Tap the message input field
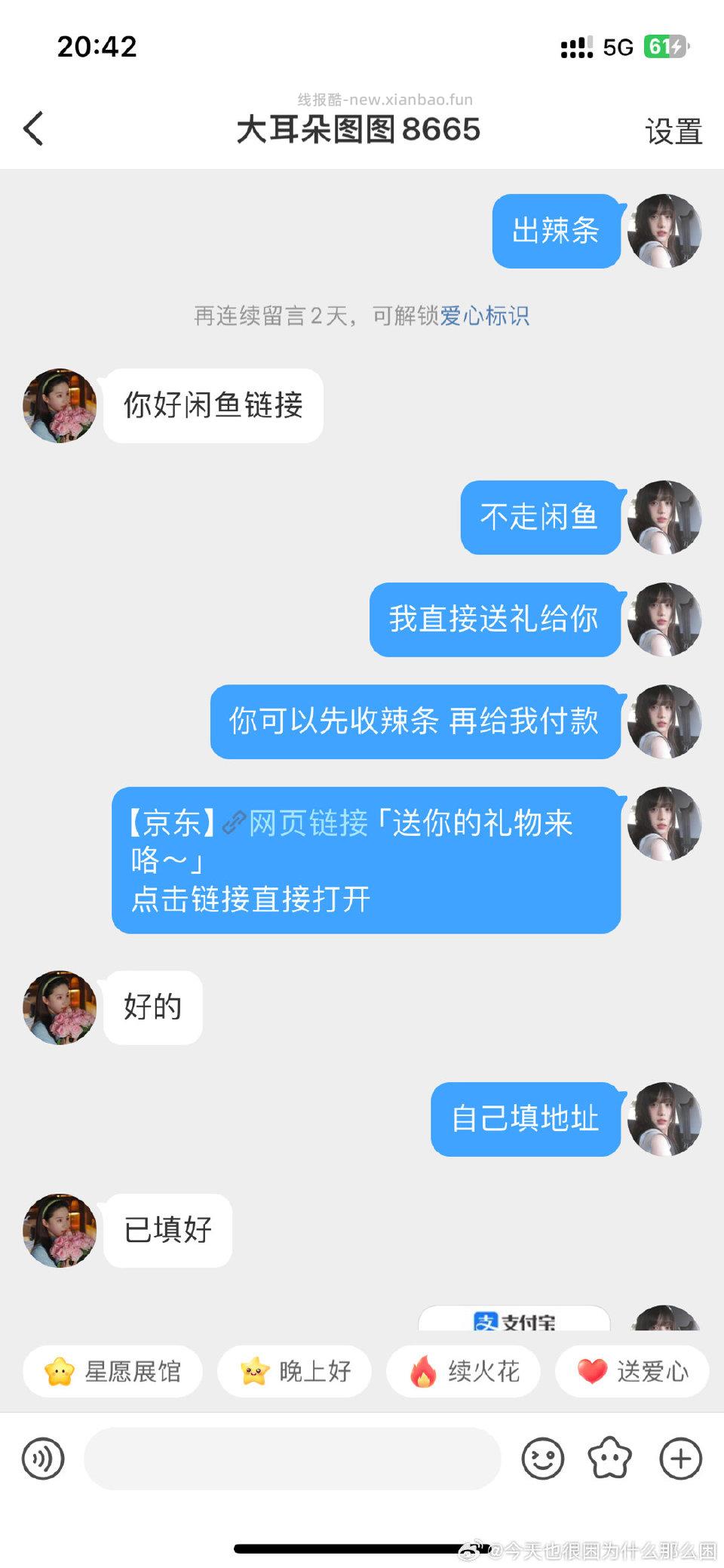The height and width of the screenshot is (1568, 724). point(294,1459)
